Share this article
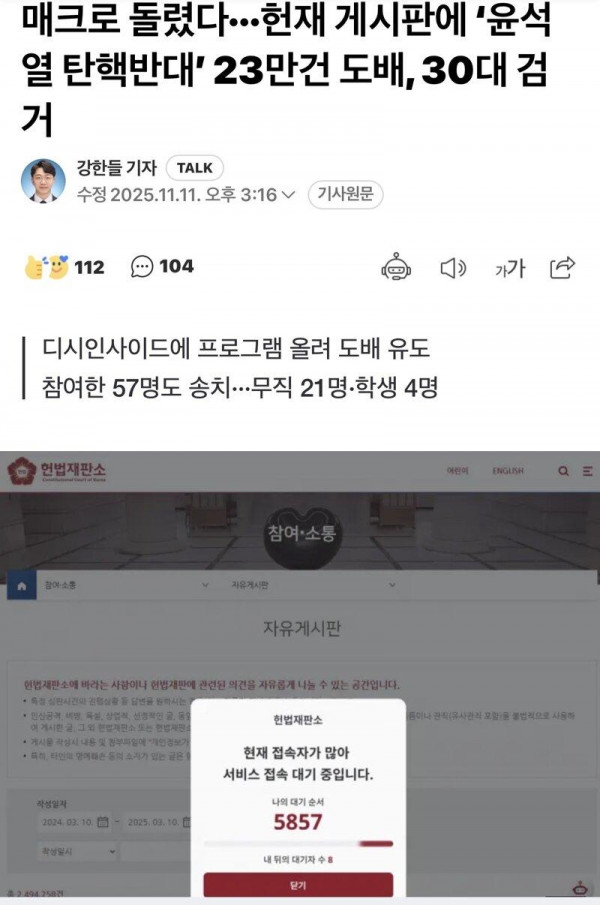The width and height of the screenshot is (600, 905). pos(563,267)
